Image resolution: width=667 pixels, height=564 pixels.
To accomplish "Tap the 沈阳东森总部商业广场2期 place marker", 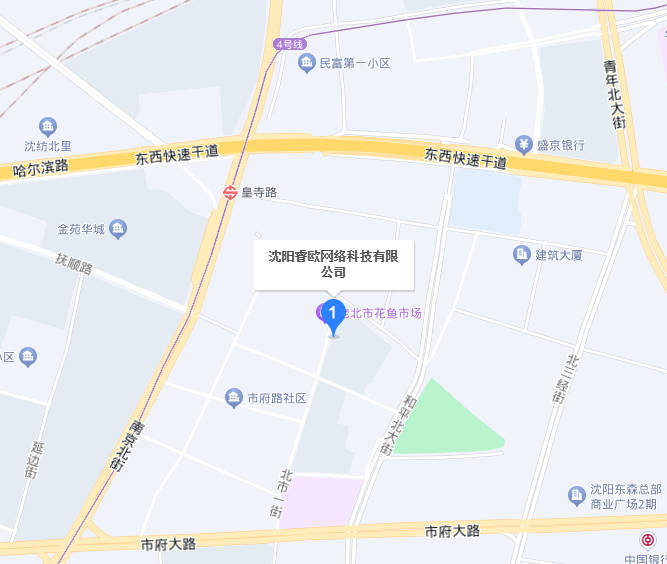I will 577,495.
